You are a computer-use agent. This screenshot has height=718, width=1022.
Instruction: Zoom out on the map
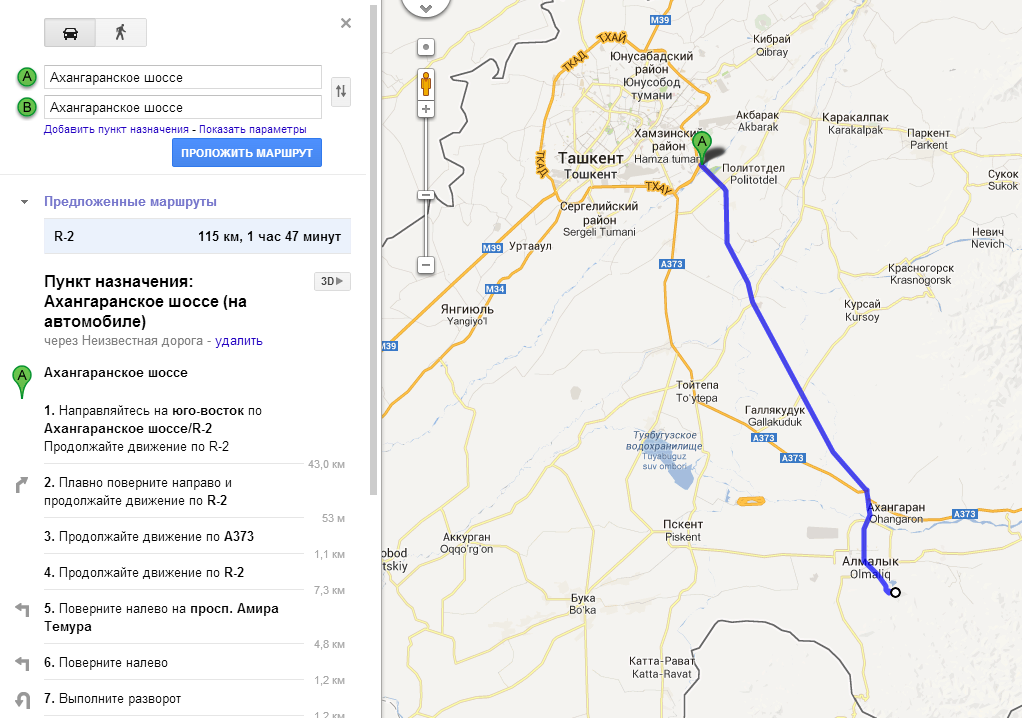(426, 265)
